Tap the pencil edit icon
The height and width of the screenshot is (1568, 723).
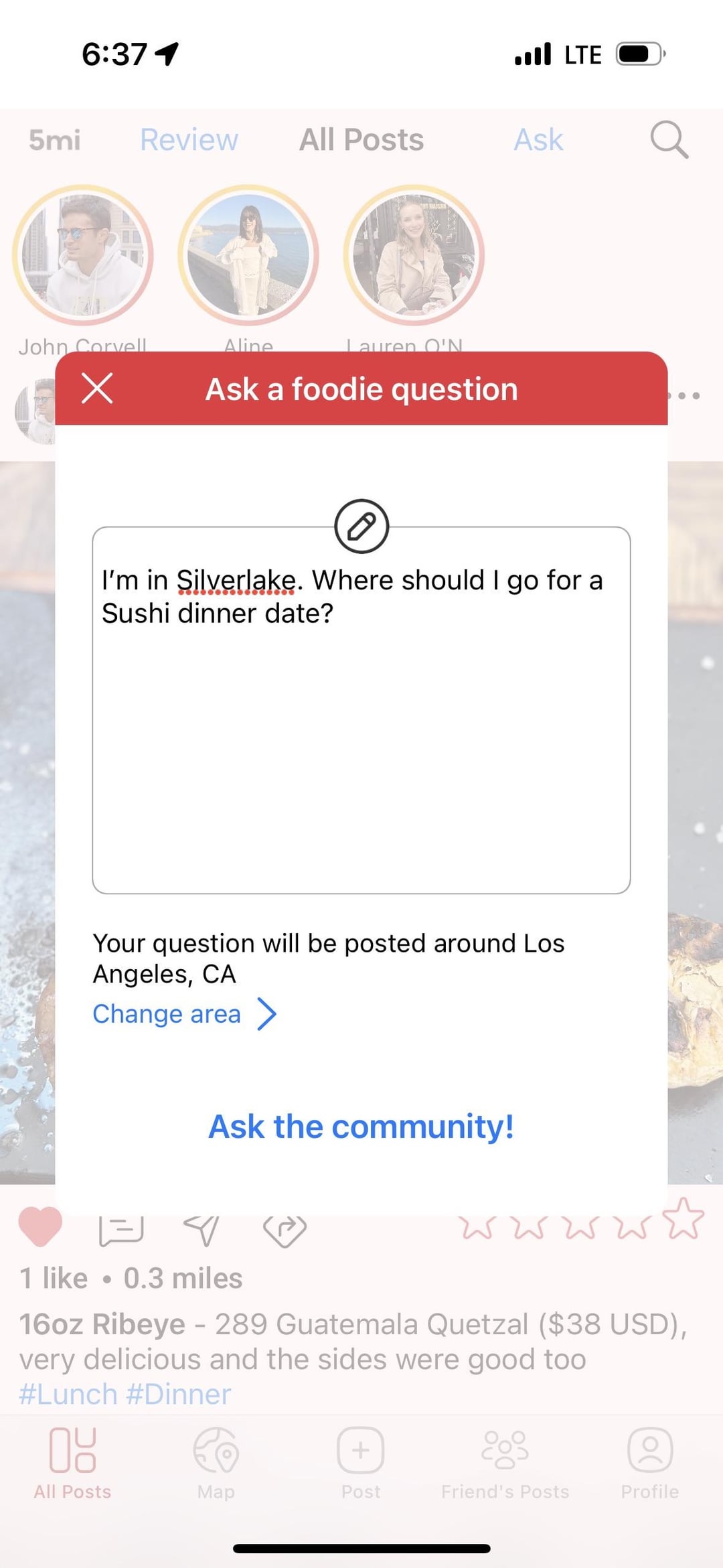(x=361, y=526)
